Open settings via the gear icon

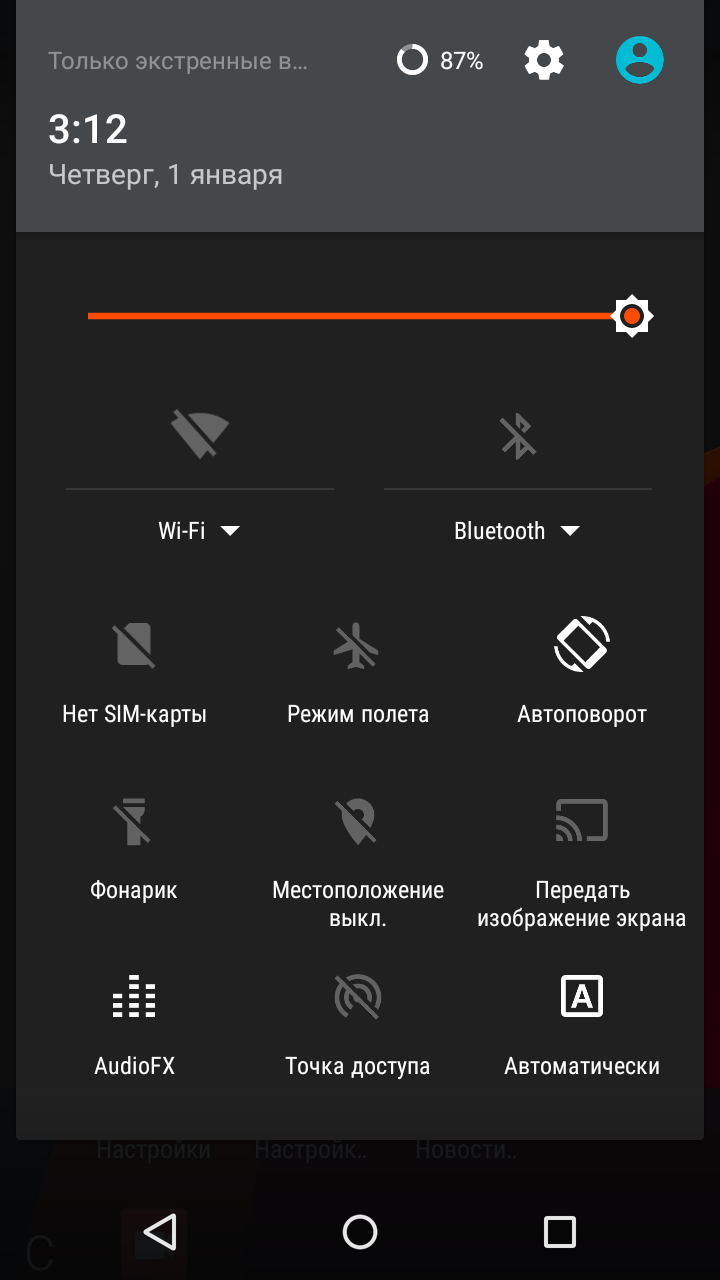click(x=544, y=61)
